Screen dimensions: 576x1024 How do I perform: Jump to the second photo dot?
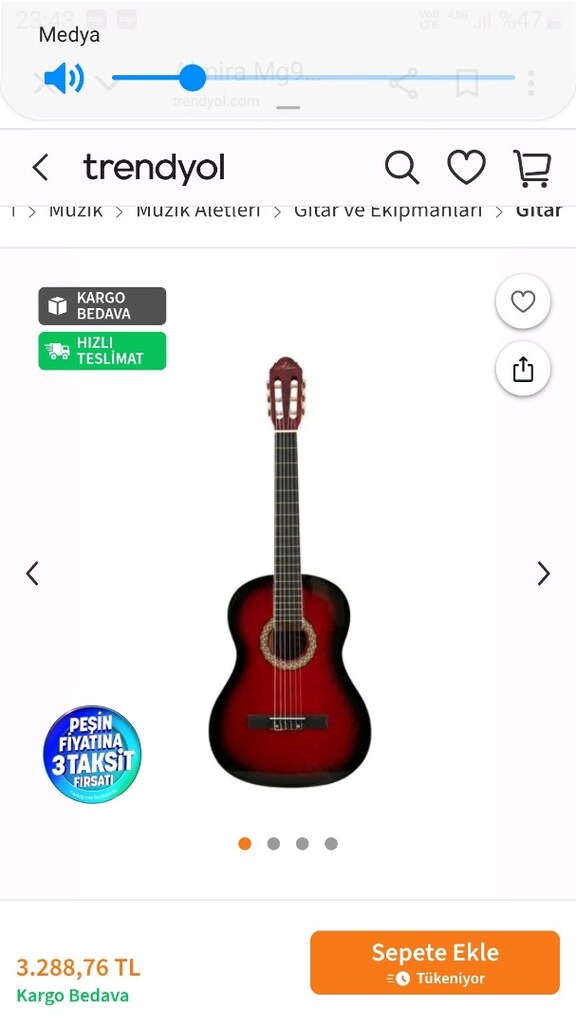point(274,844)
